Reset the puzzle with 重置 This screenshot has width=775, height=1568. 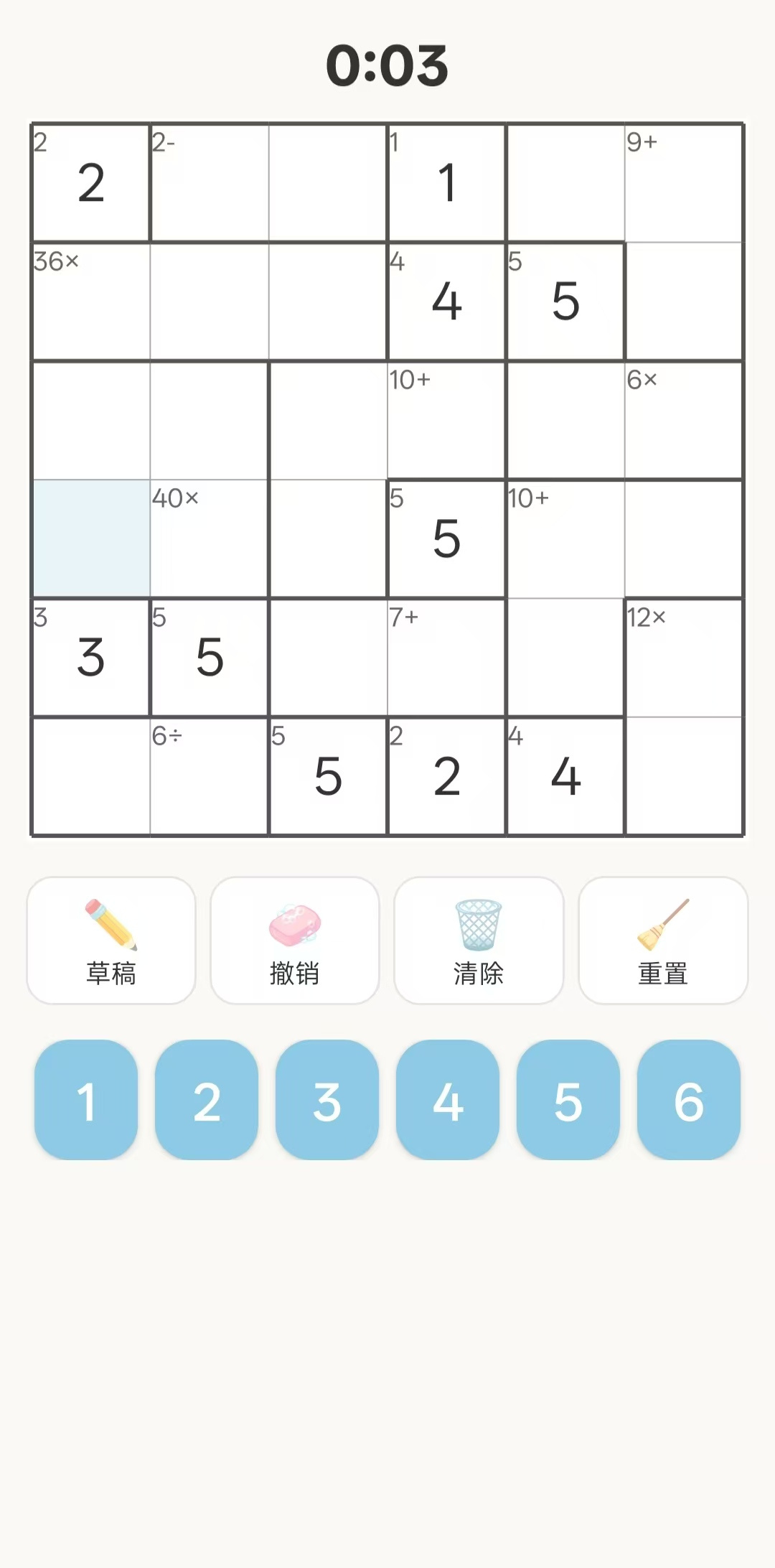[x=663, y=940]
